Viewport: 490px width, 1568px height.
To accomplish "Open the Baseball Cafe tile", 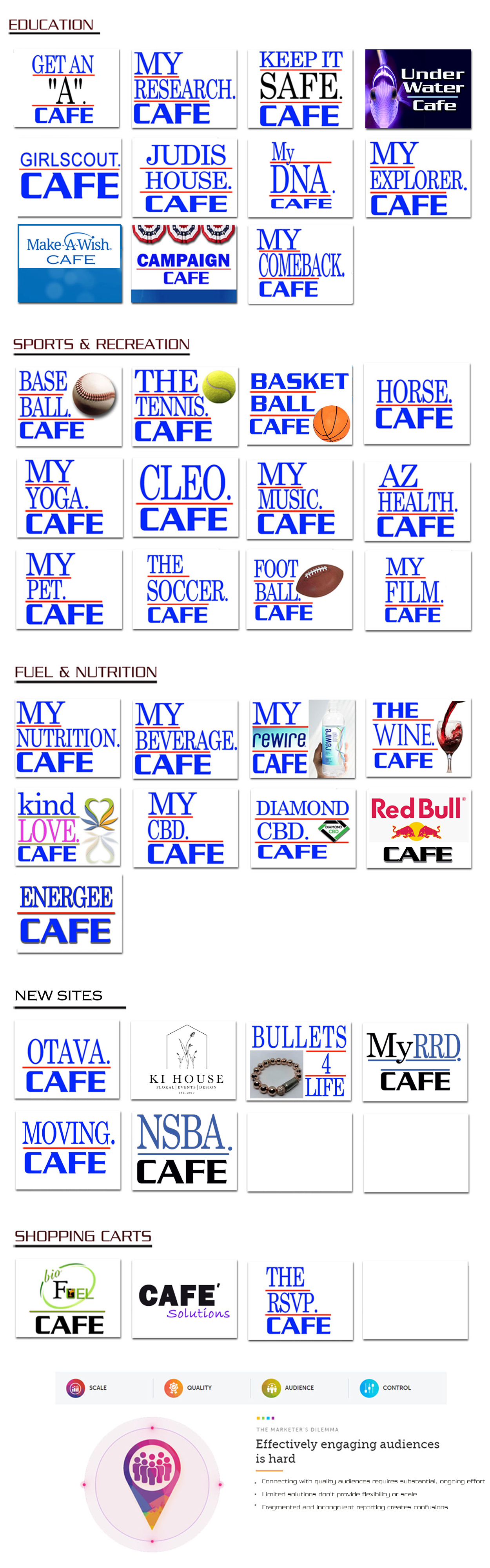I will [x=68, y=405].
